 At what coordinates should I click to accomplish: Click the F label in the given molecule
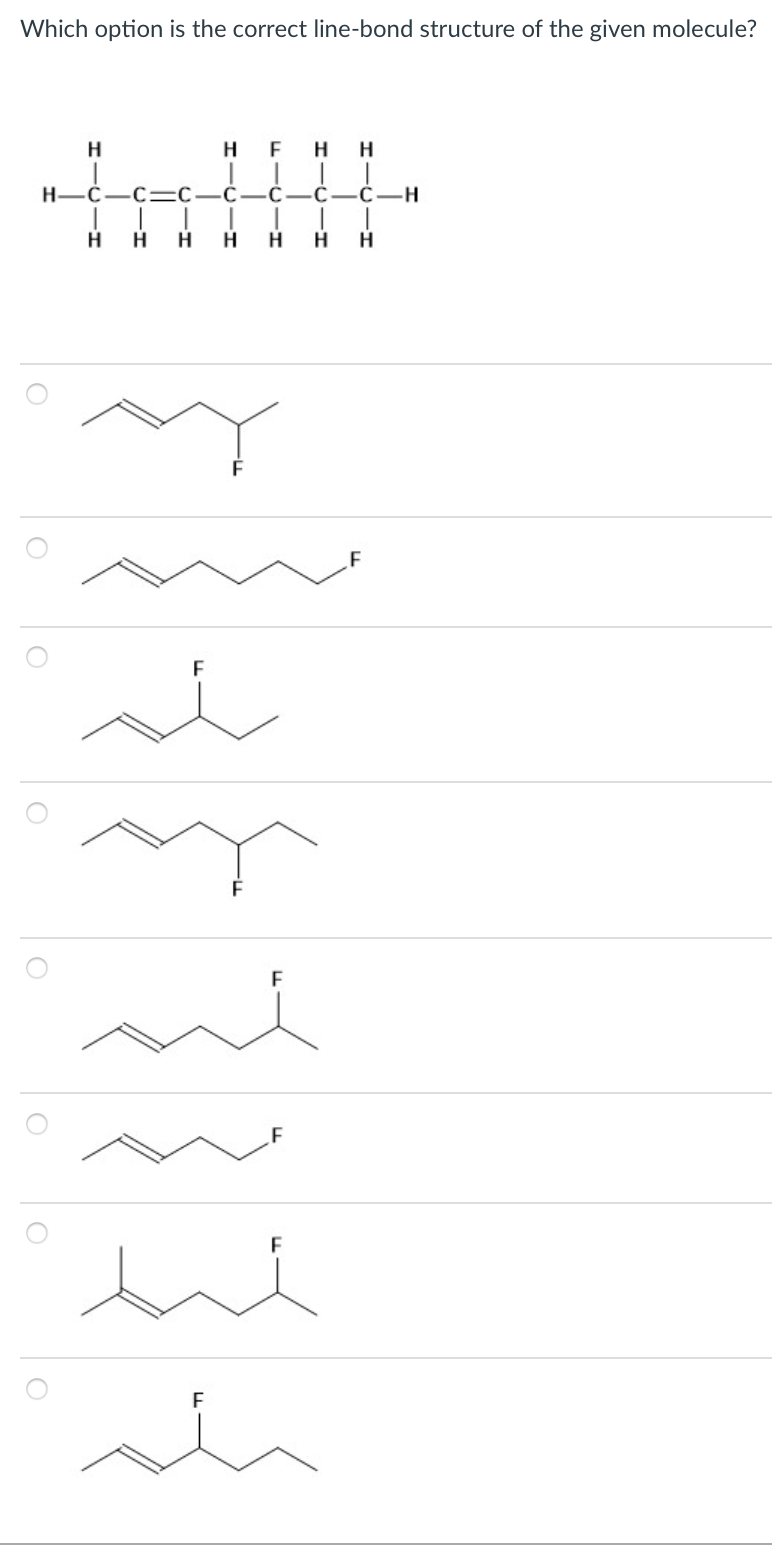[273, 148]
